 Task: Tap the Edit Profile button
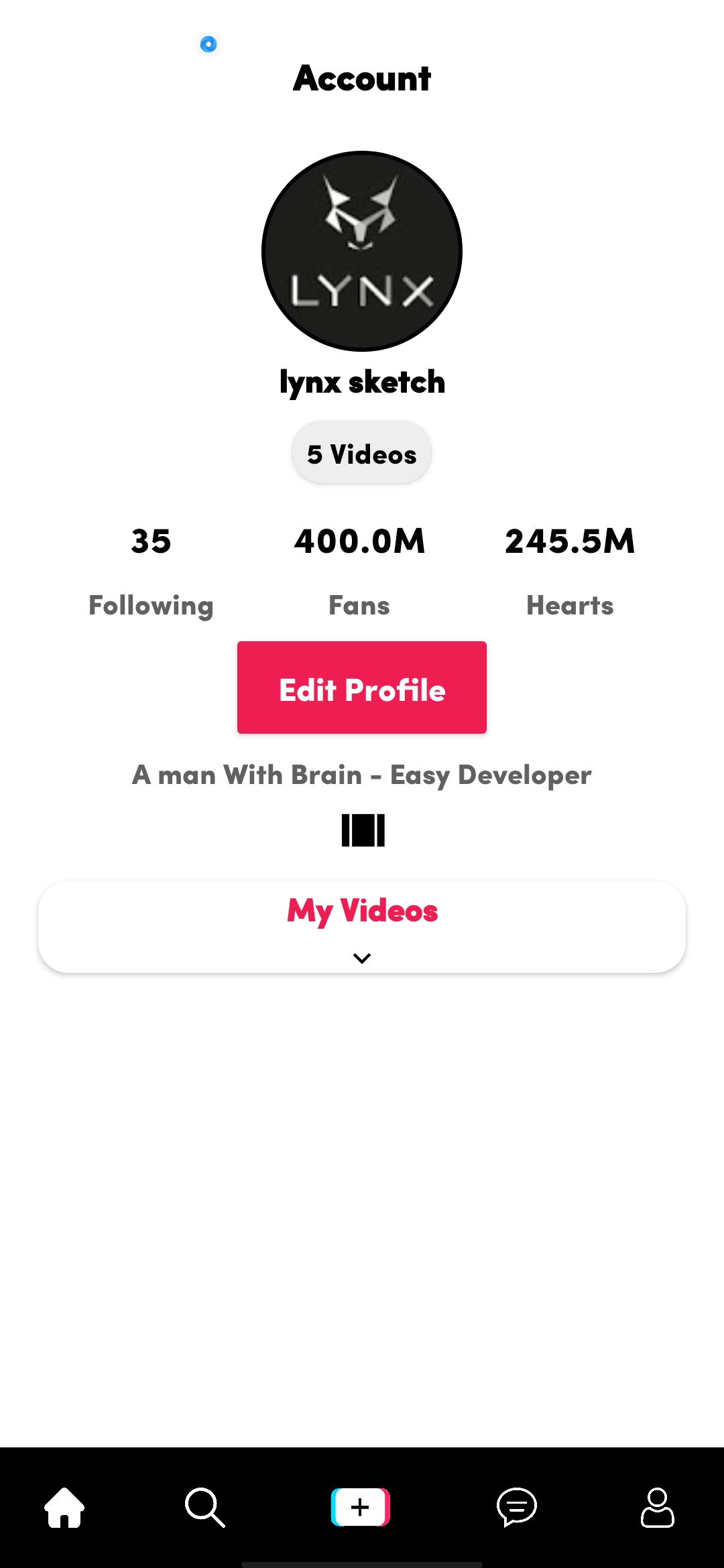click(362, 688)
